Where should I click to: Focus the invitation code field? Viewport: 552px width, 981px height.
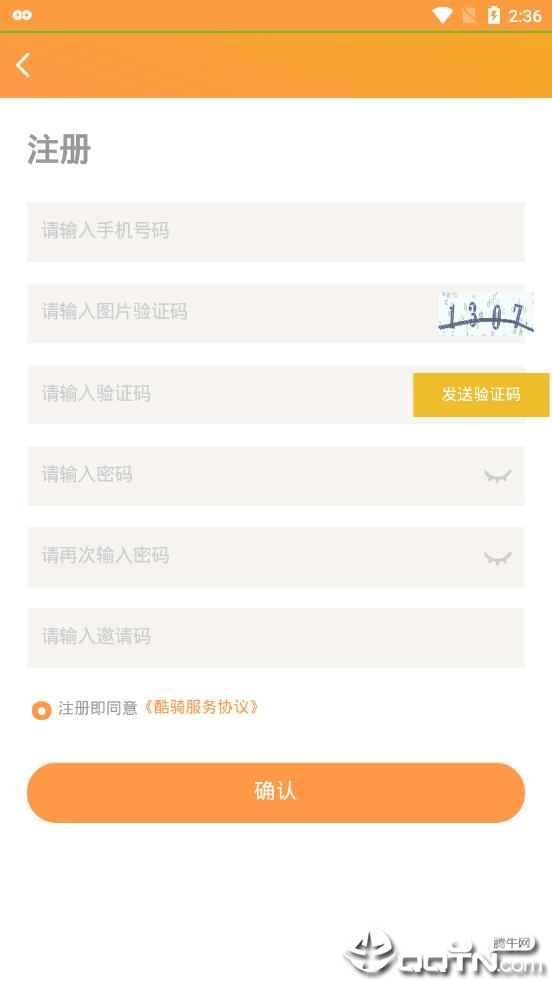pos(275,638)
